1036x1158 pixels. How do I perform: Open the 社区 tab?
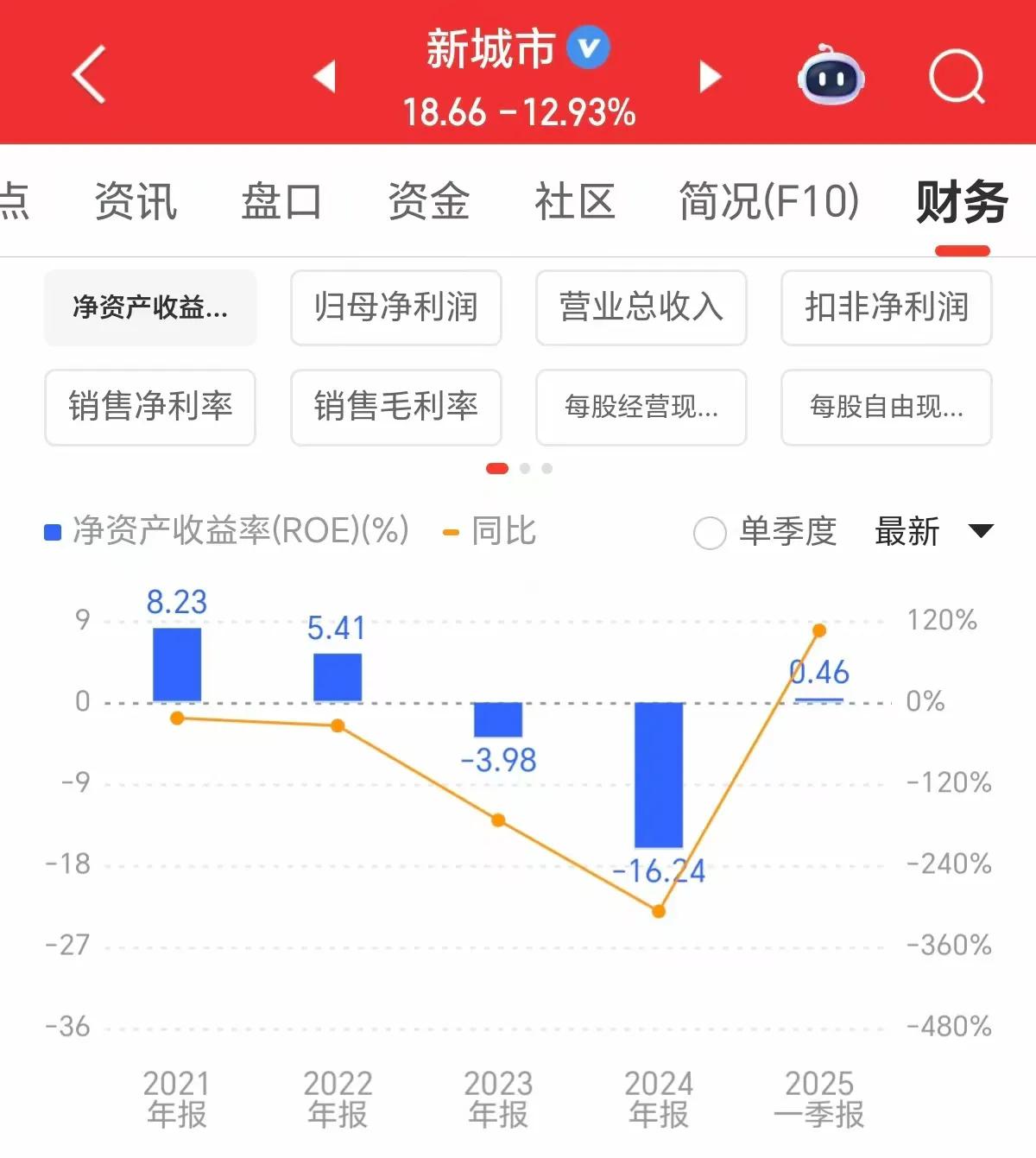[575, 202]
